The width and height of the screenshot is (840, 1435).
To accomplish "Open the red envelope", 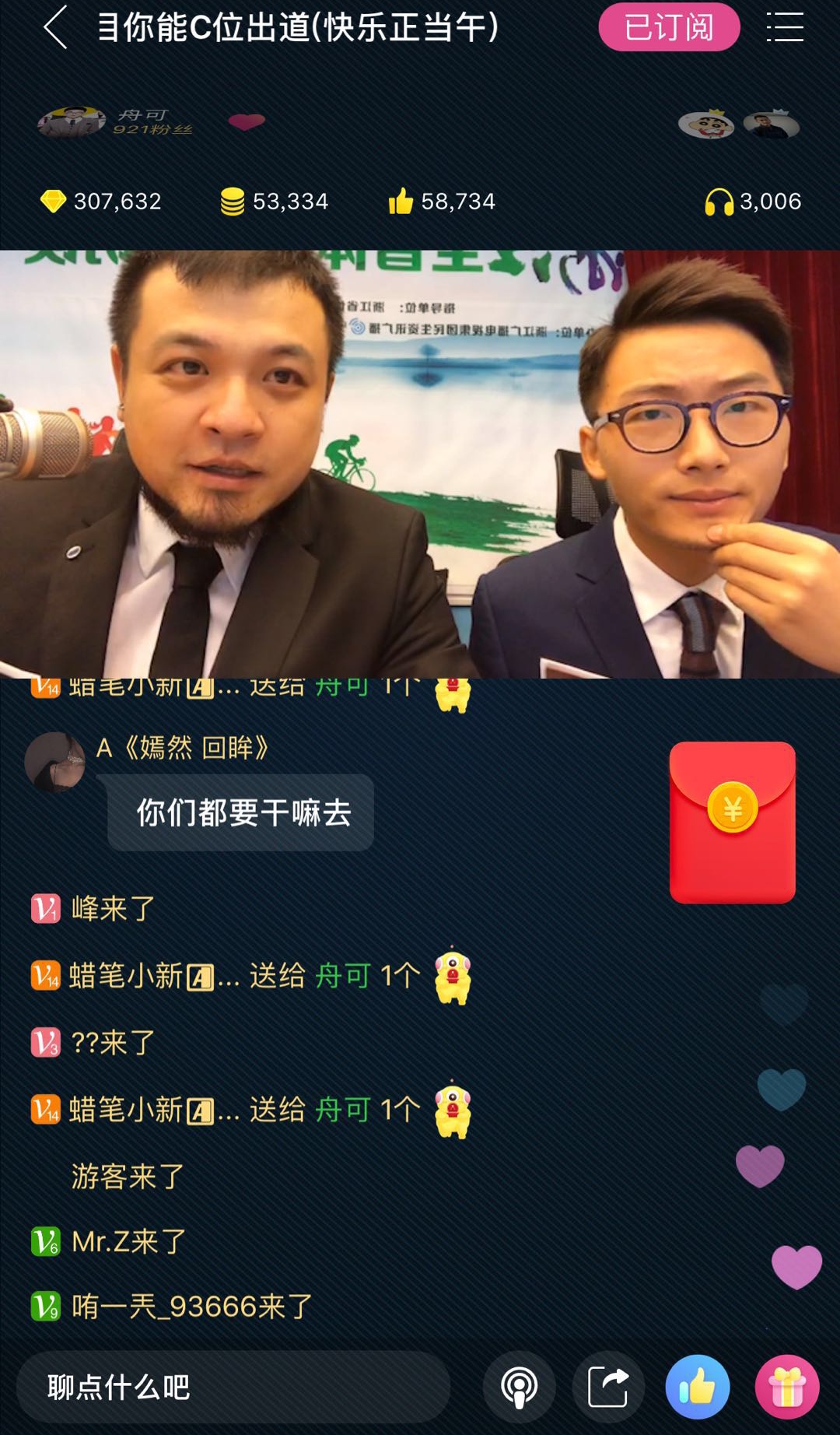I will (x=733, y=823).
